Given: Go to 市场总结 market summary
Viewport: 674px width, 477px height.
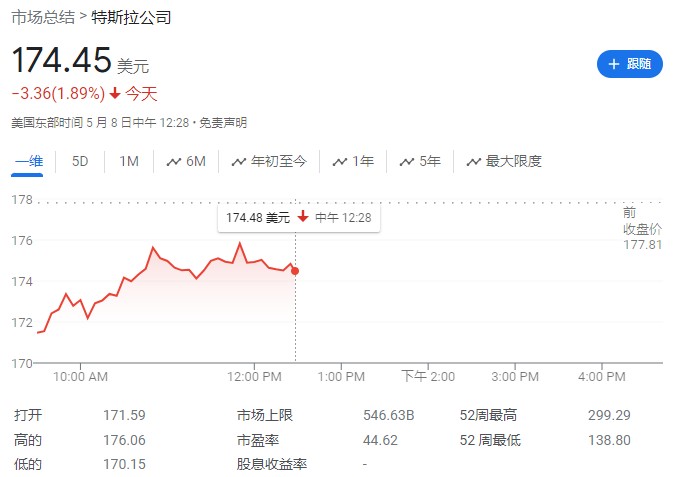Looking at the screenshot, I should pos(40,19).
